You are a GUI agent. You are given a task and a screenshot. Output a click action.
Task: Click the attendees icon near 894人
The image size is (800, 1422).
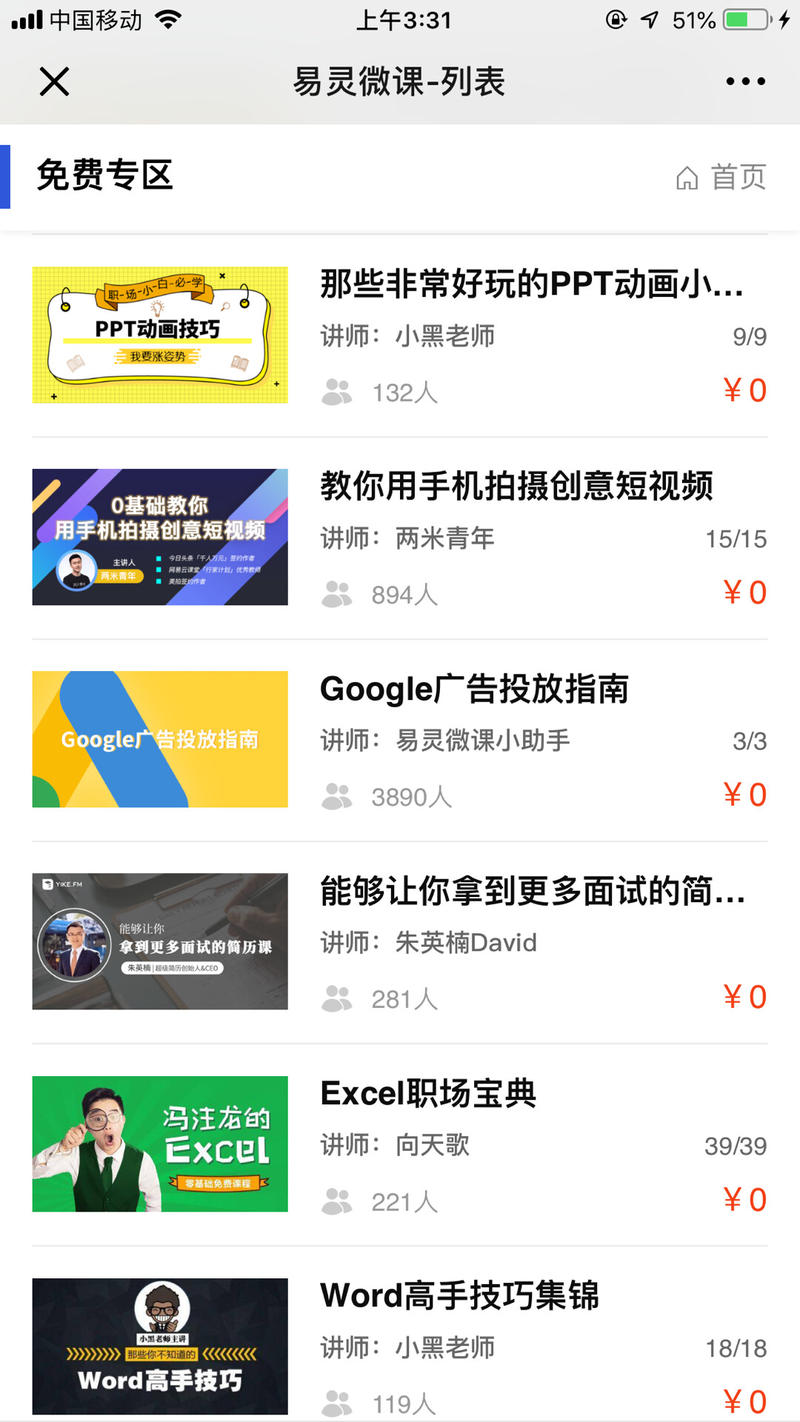[x=337, y=594]
